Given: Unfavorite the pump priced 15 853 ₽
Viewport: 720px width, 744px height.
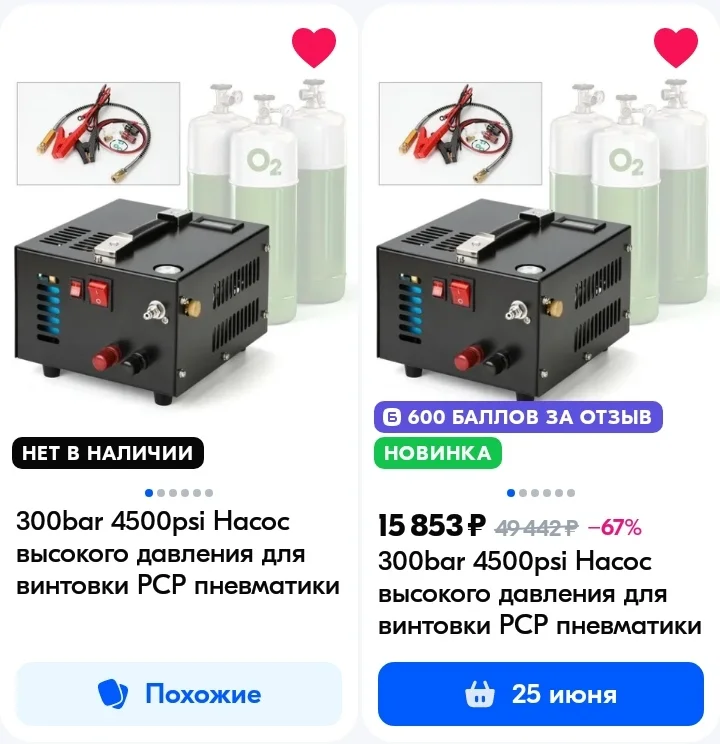Looking at the screenshot, I should (x=676, y=46).
